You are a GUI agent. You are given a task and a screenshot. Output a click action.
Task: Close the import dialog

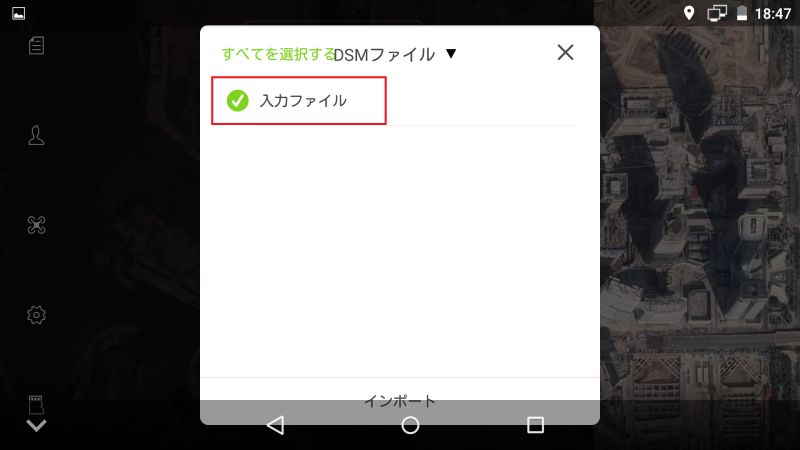click(x=565, y=53)
